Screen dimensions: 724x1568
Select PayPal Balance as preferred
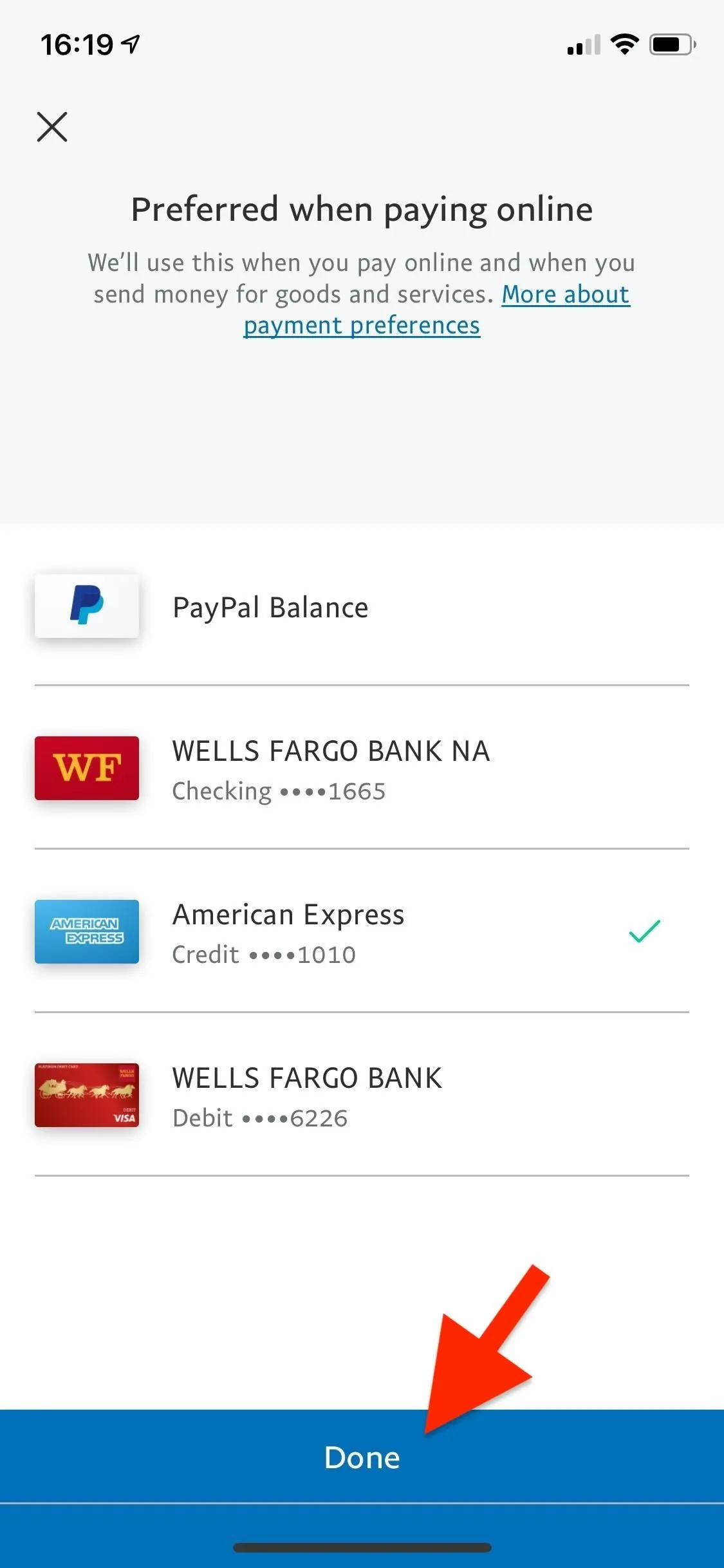click(x=362, y=606)
